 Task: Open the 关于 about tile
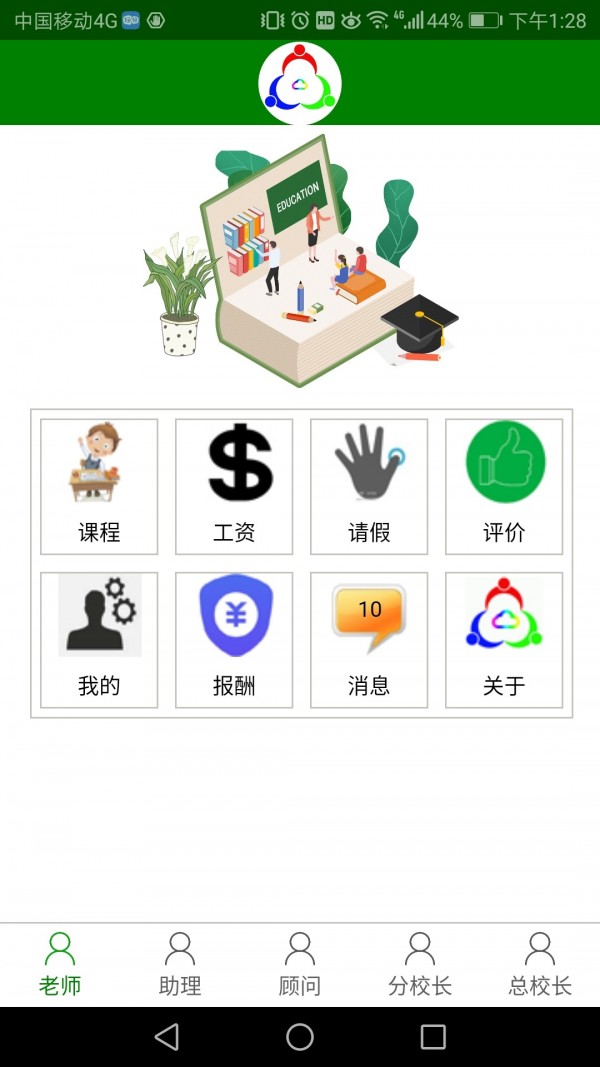point(504,640)
